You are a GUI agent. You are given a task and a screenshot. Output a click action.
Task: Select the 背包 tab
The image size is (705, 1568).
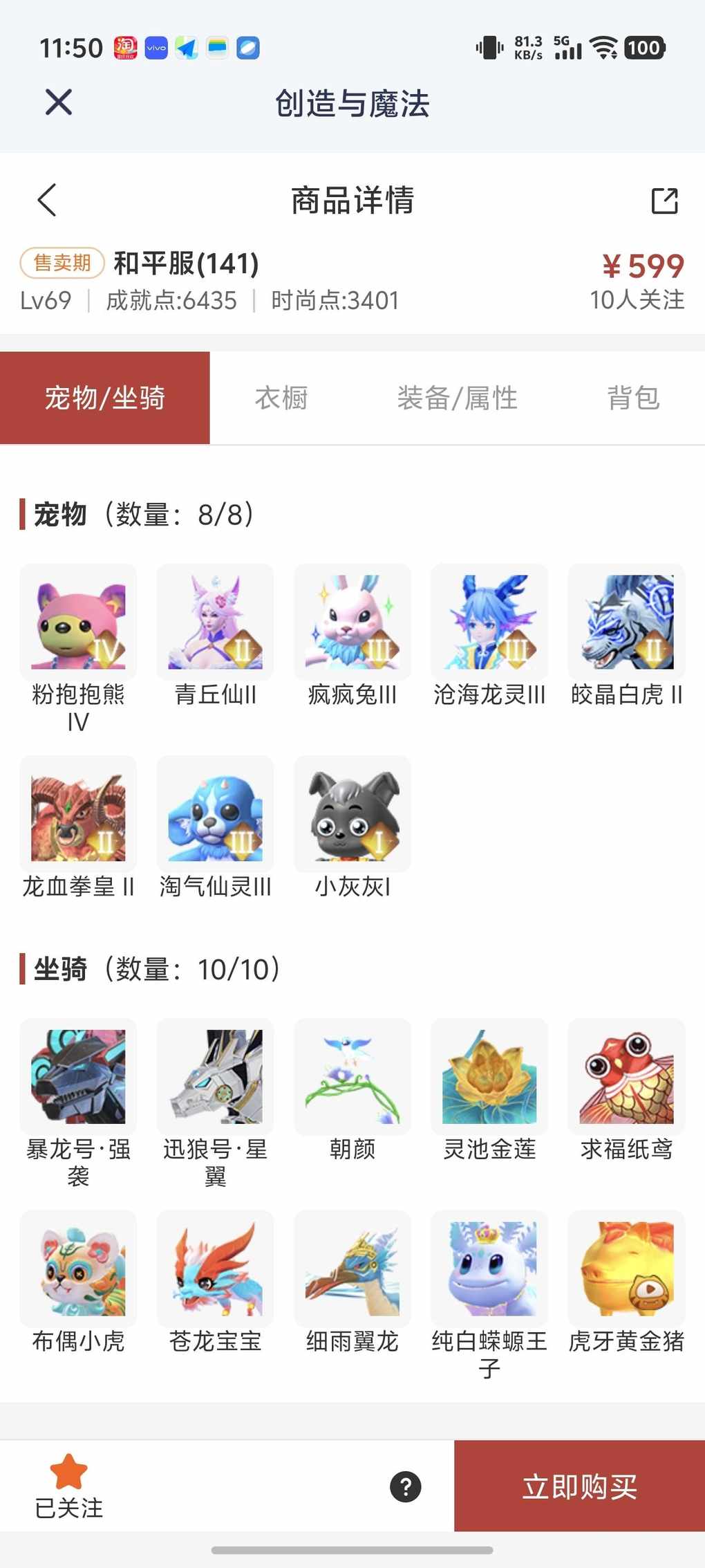[633, 398]
